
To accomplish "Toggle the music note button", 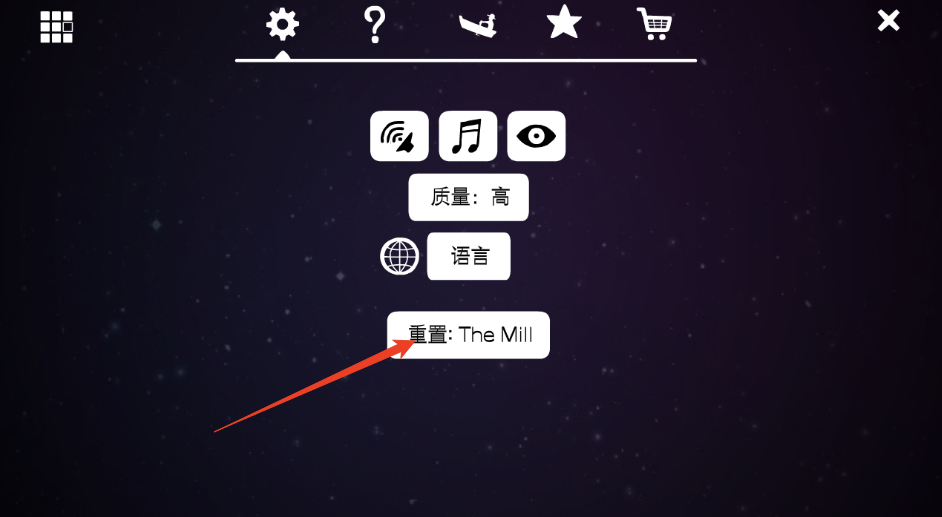I will pyautogui.click(x=467, y=136).
